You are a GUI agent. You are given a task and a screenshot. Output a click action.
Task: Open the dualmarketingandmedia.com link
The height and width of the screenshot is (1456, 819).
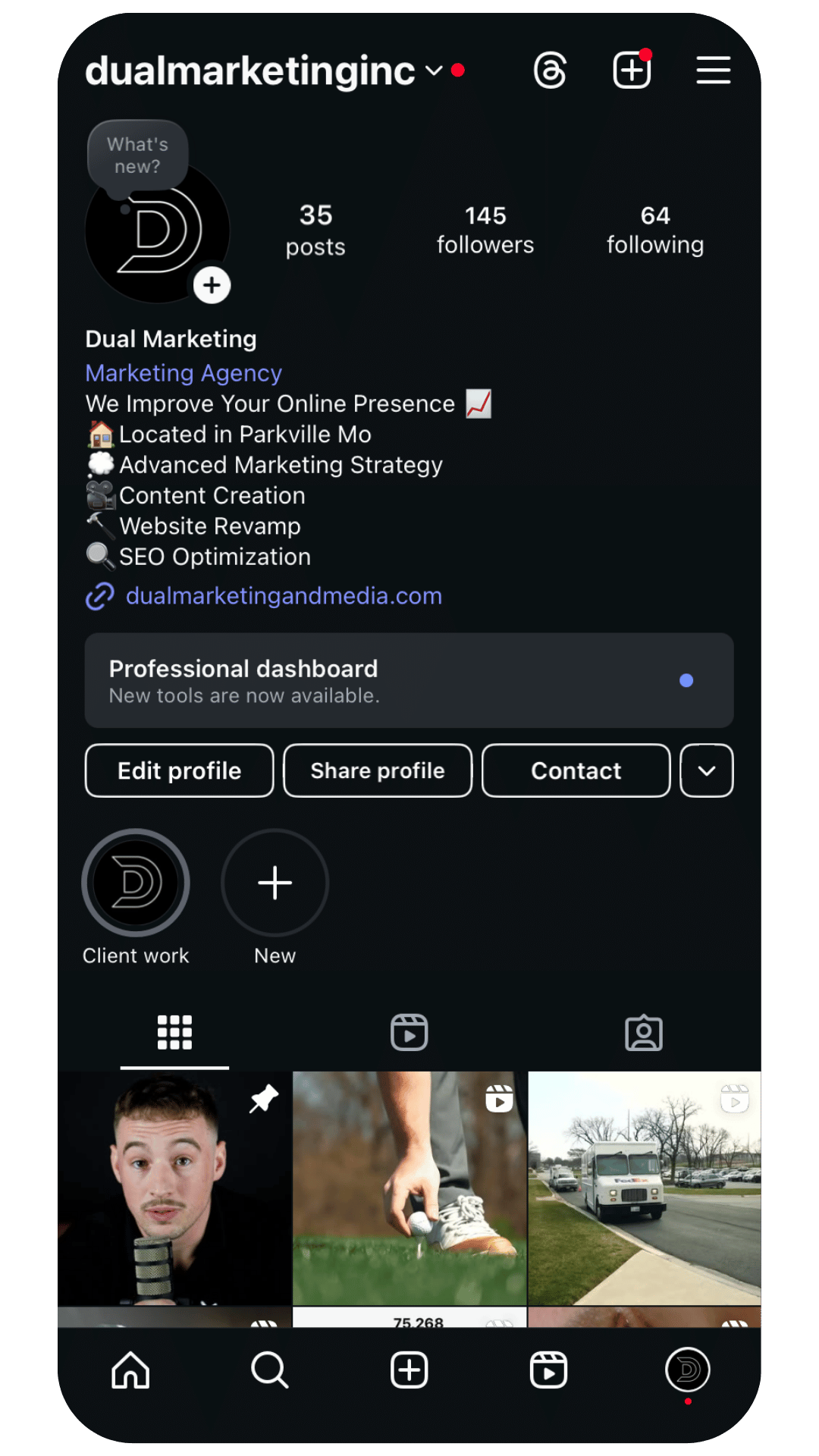[x=283, y=596]
